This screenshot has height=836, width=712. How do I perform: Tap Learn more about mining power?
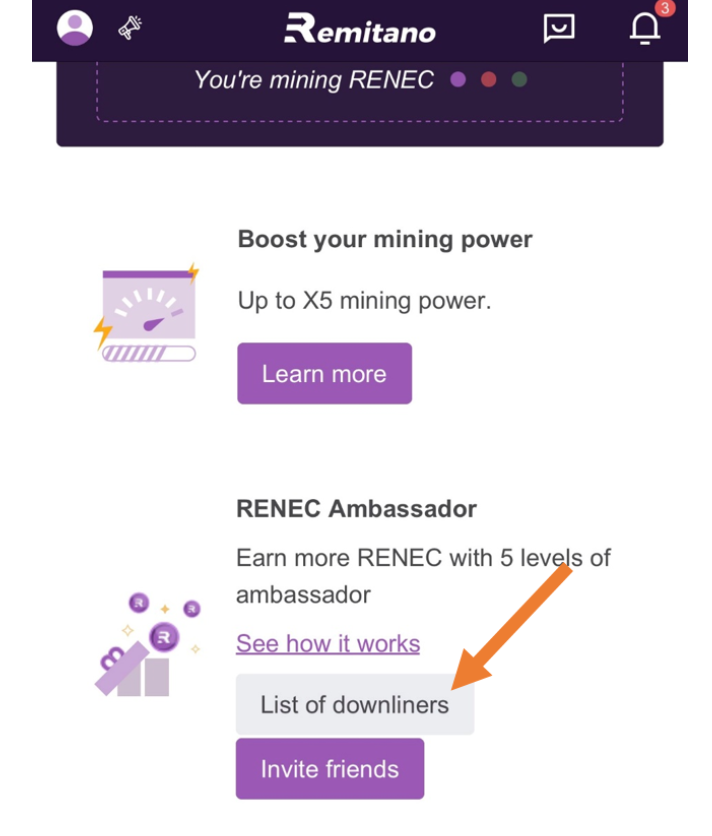324,374
